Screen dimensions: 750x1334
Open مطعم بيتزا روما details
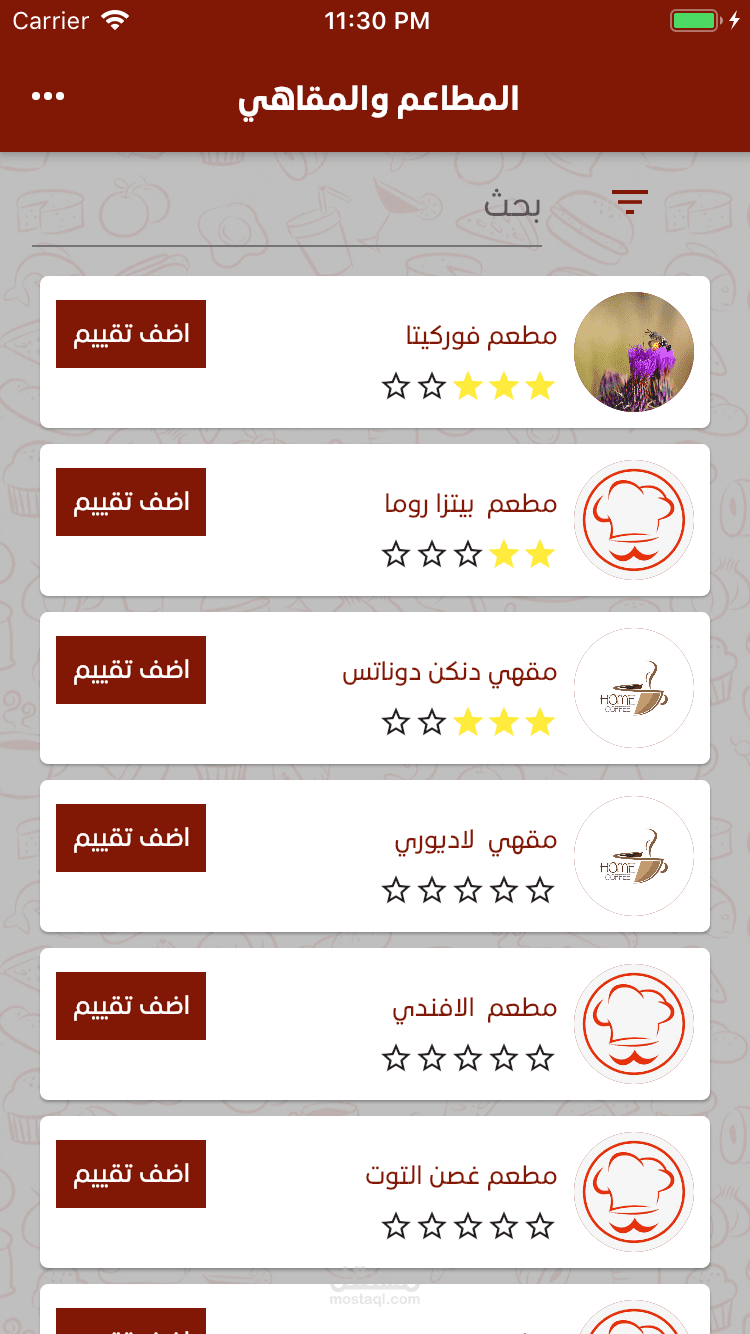(x=470, y=504)
